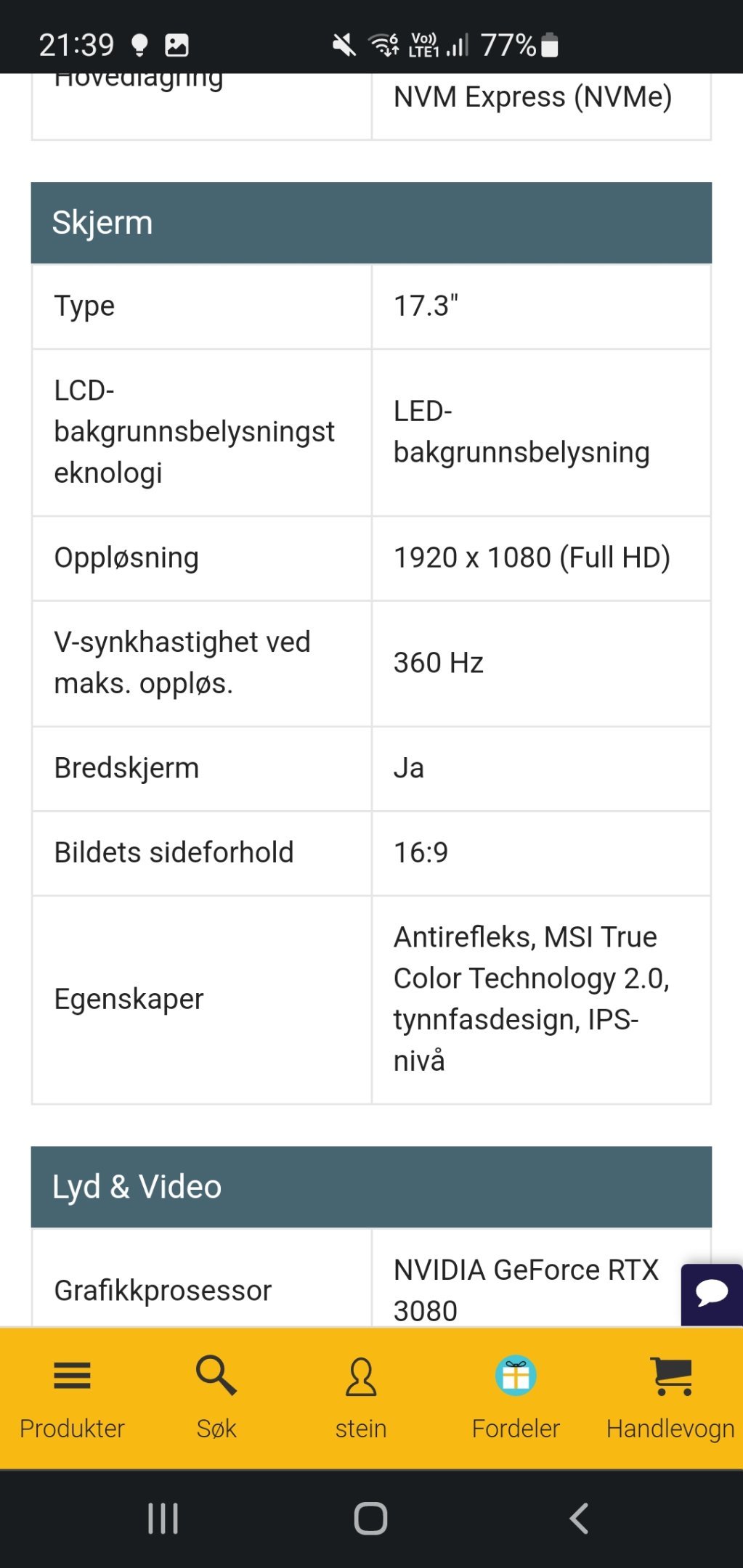
Task: Open the floating chat bubble
Action: click(712, 1294)
